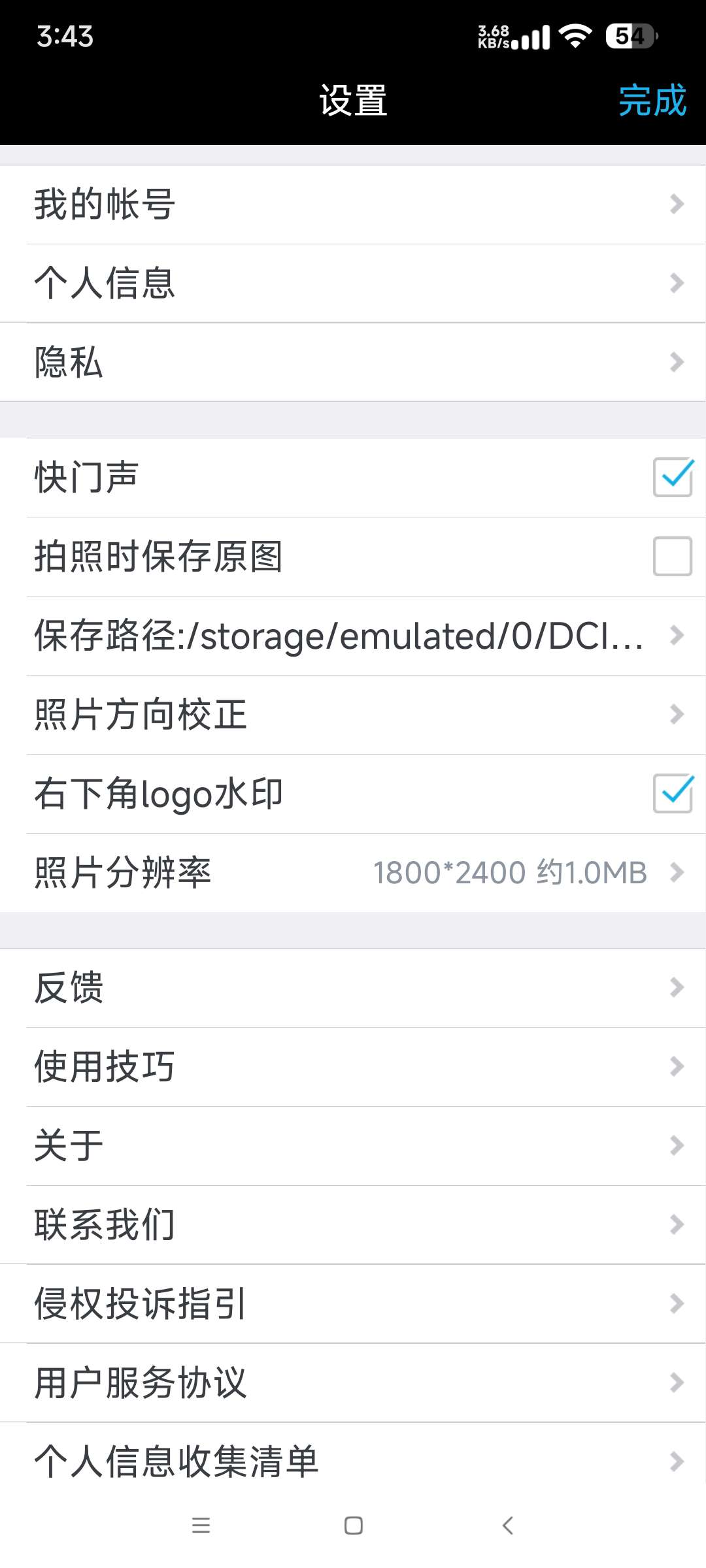Disable 右下角logo水印 checkbox
This screenshot has height=1568, width=706.
[x=672, y=794]
